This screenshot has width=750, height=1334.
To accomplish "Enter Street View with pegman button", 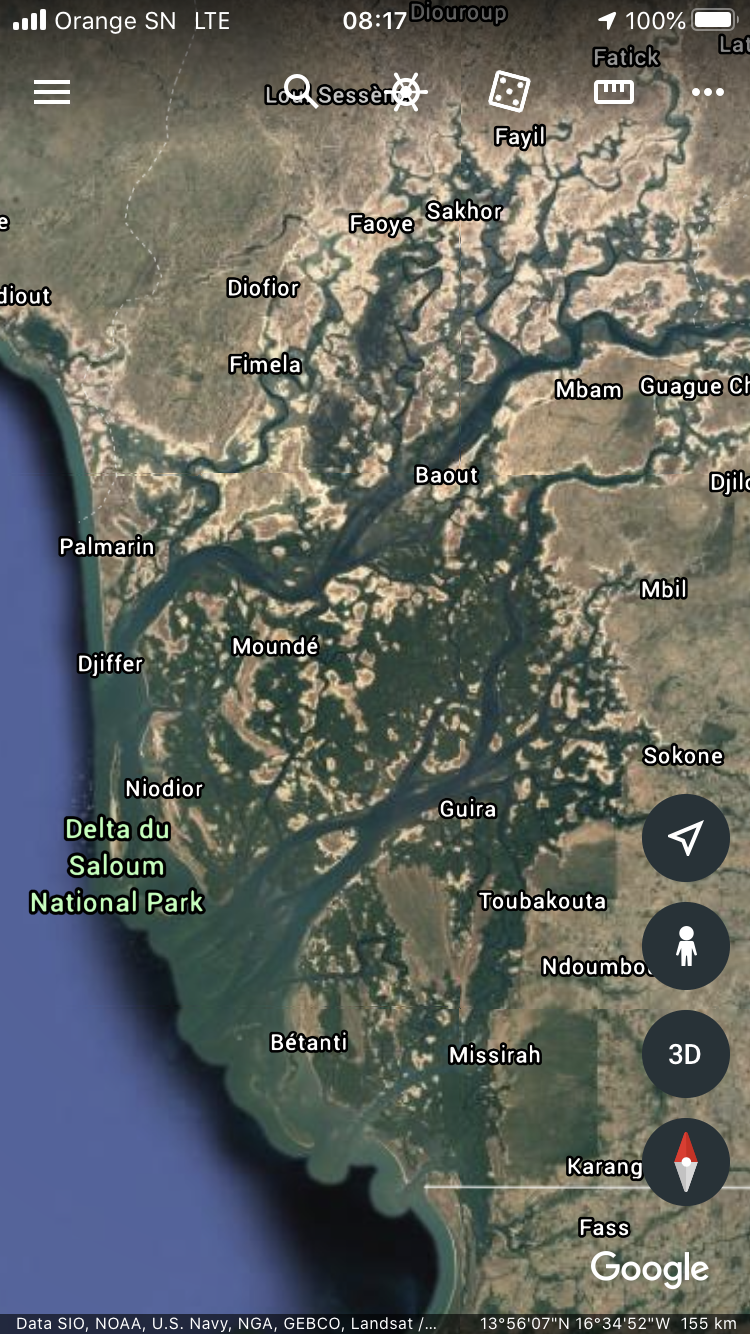I will 685,946.
